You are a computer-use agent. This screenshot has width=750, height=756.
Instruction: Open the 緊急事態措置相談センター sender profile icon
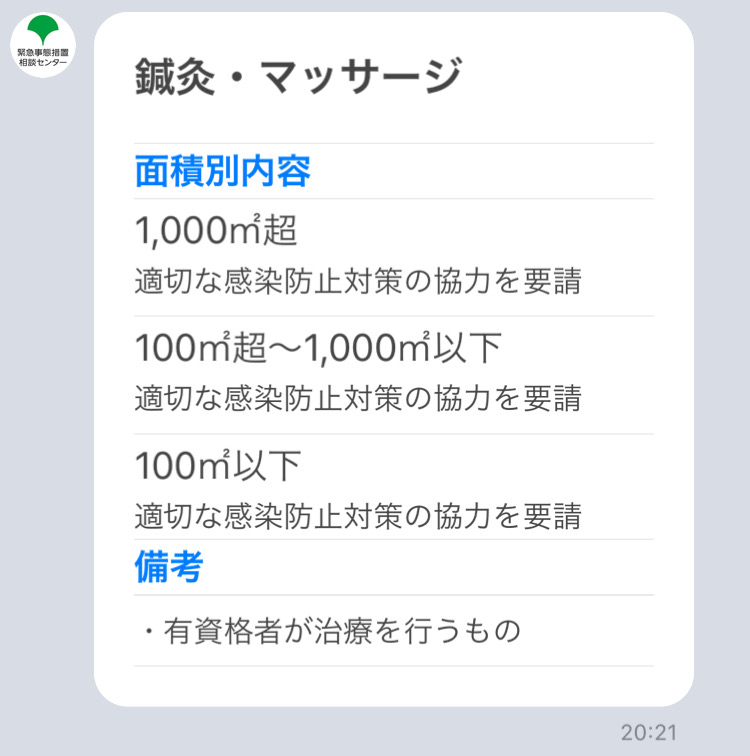[x=43, y=44]
